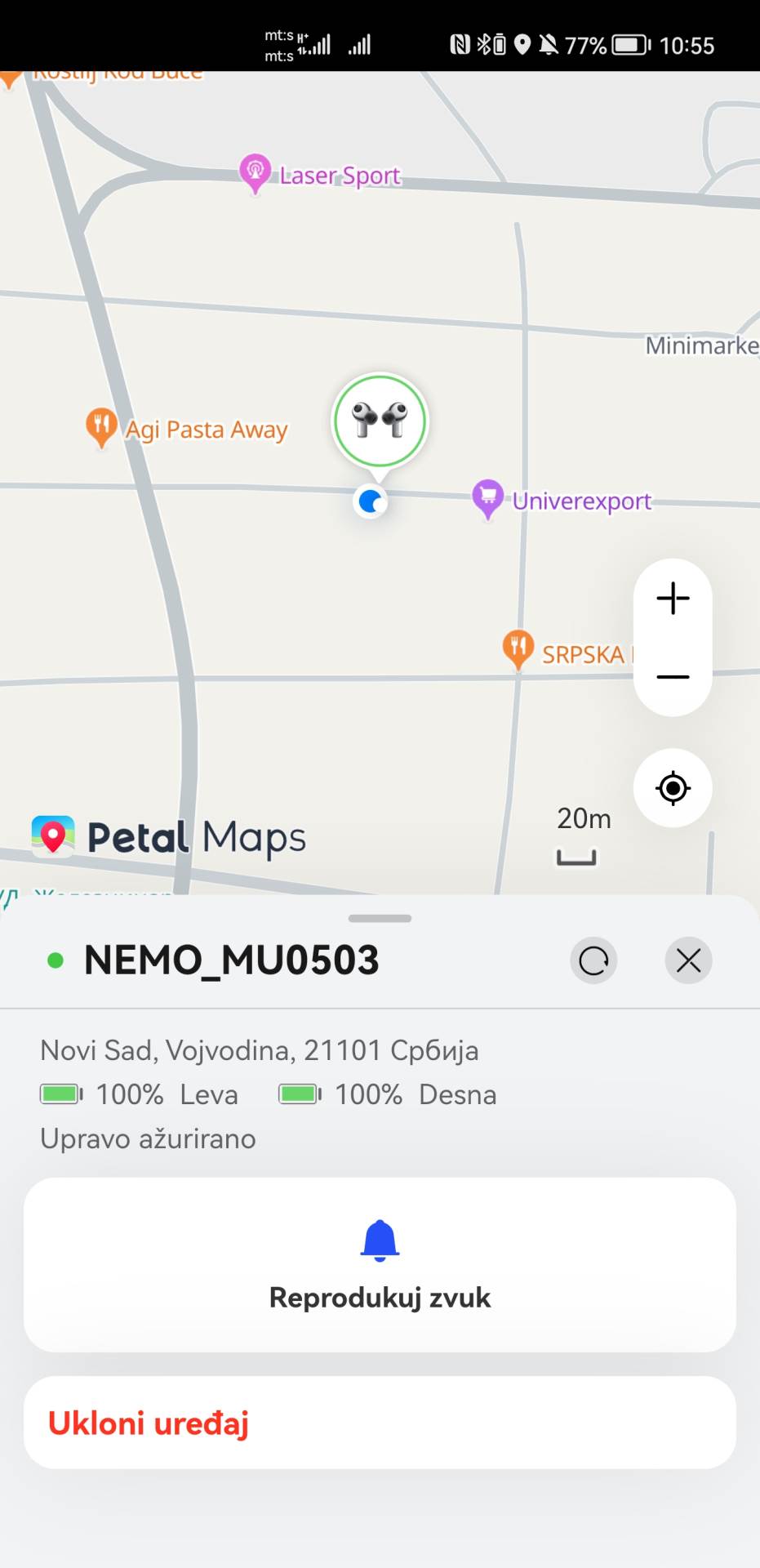The width and height of the screenshot is (760, 1568).
Task: Click the bell icon above Reprodukuj zvuk
Action: coord(380,1241)
